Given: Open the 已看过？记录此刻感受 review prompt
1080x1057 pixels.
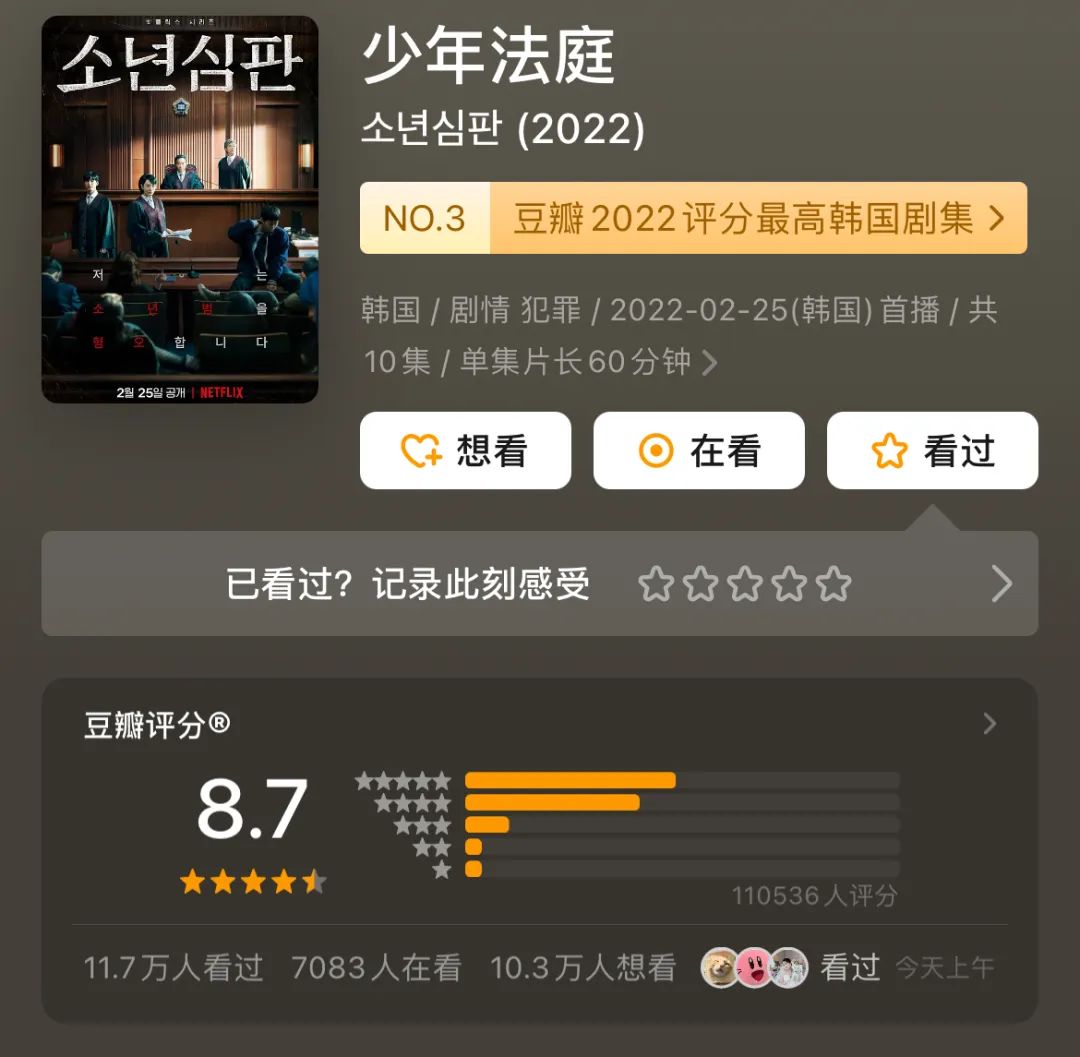Looking at the screenshot, I should 408,584.
